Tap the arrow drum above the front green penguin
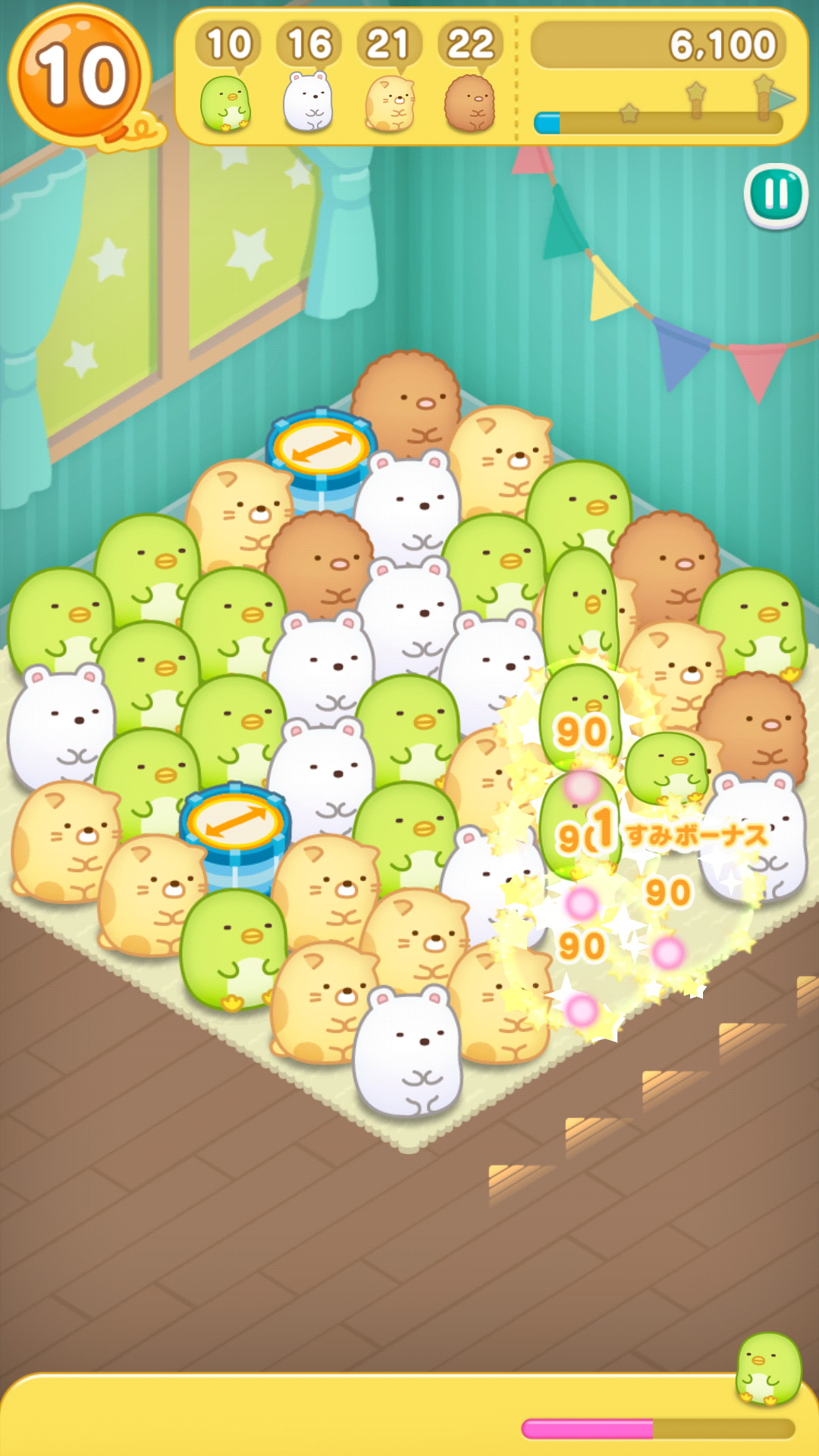This screenshot has width=819, height=1456. [236, 829]
